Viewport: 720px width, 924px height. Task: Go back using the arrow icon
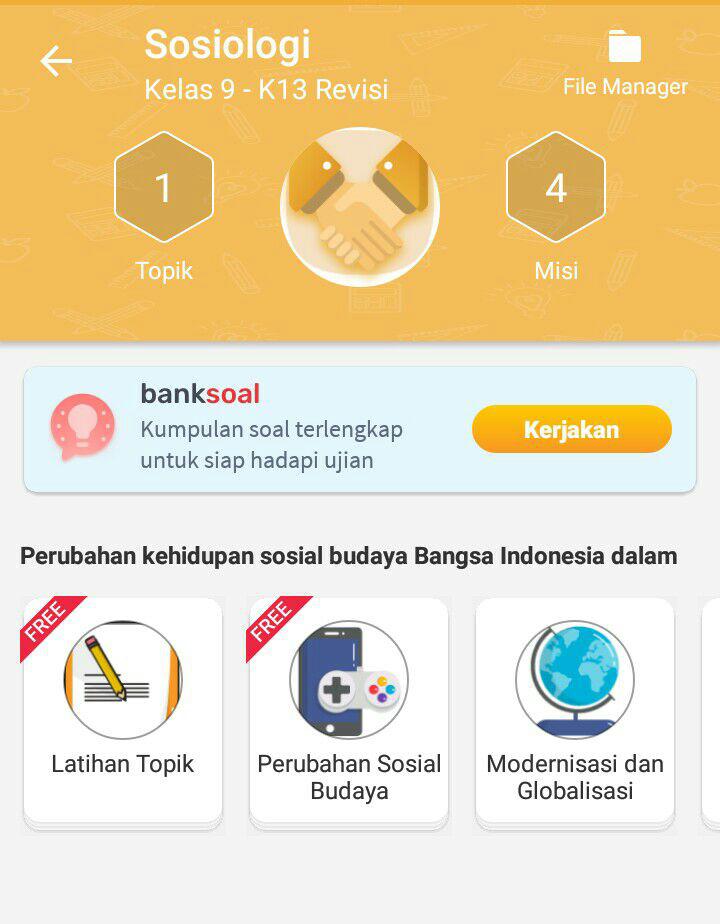coord(56,62)
